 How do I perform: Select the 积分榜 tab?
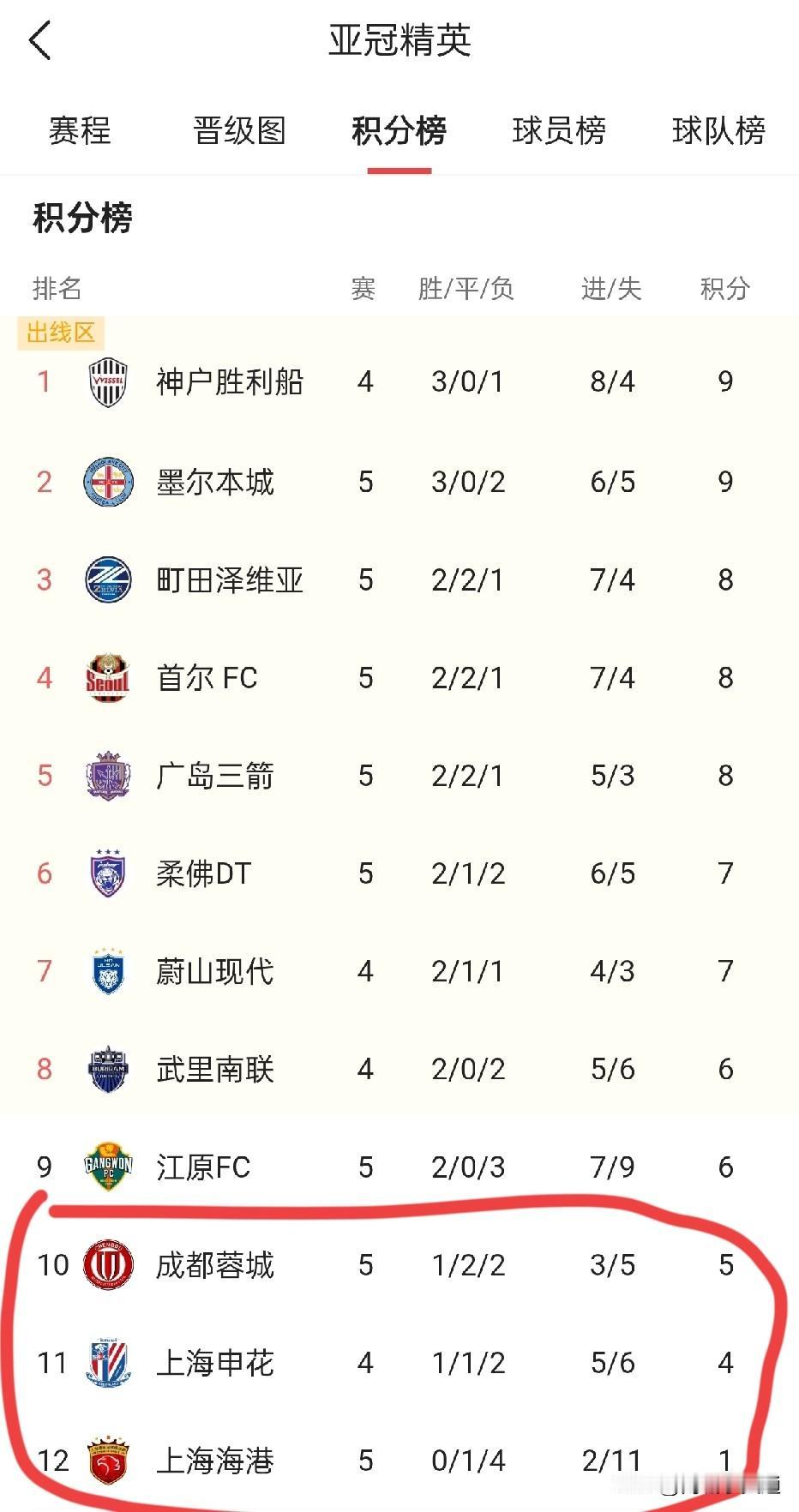[399, 130]
